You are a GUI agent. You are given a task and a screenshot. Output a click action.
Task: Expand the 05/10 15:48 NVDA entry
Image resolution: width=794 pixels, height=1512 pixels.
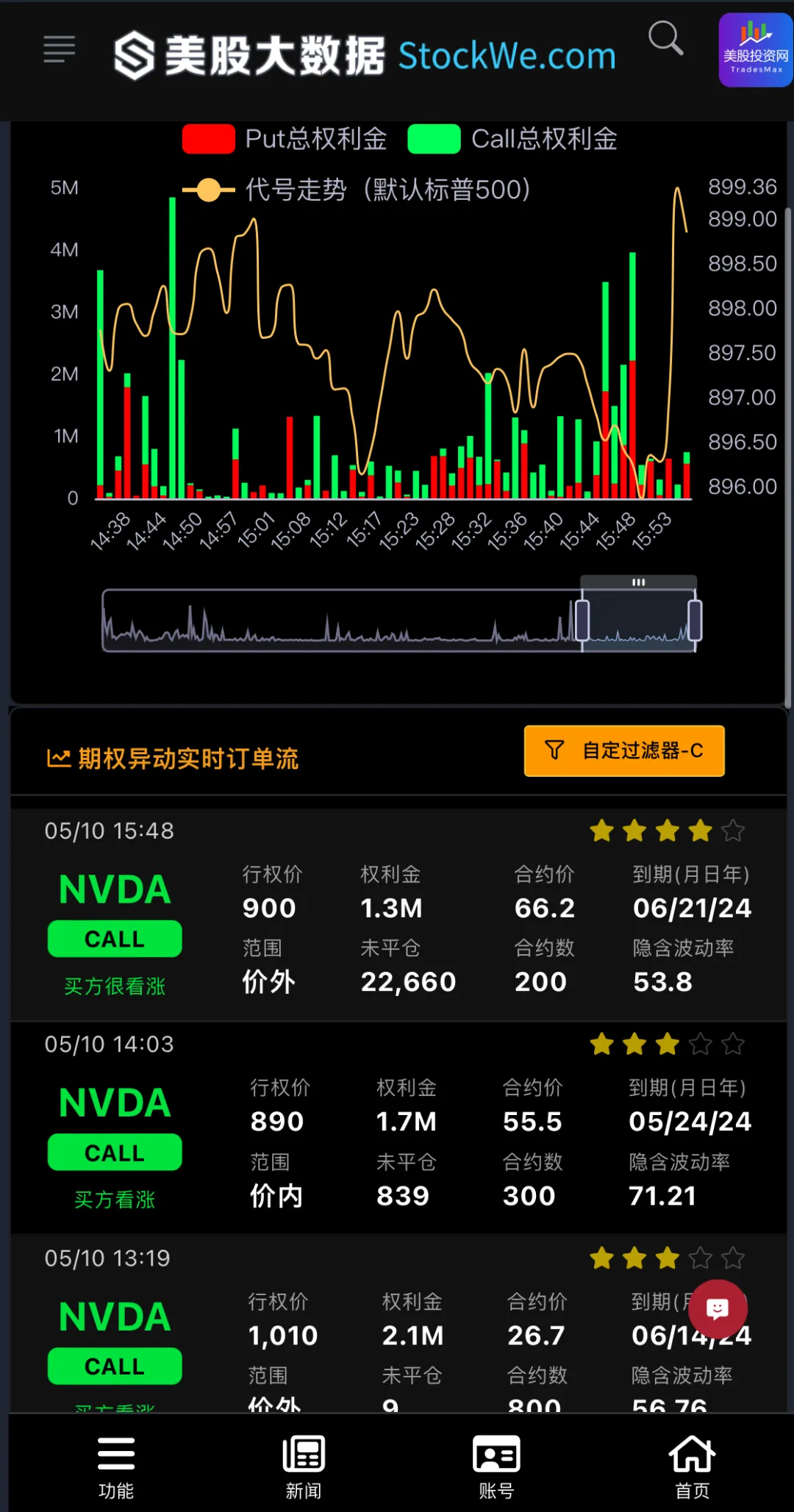tap(397, 911)
